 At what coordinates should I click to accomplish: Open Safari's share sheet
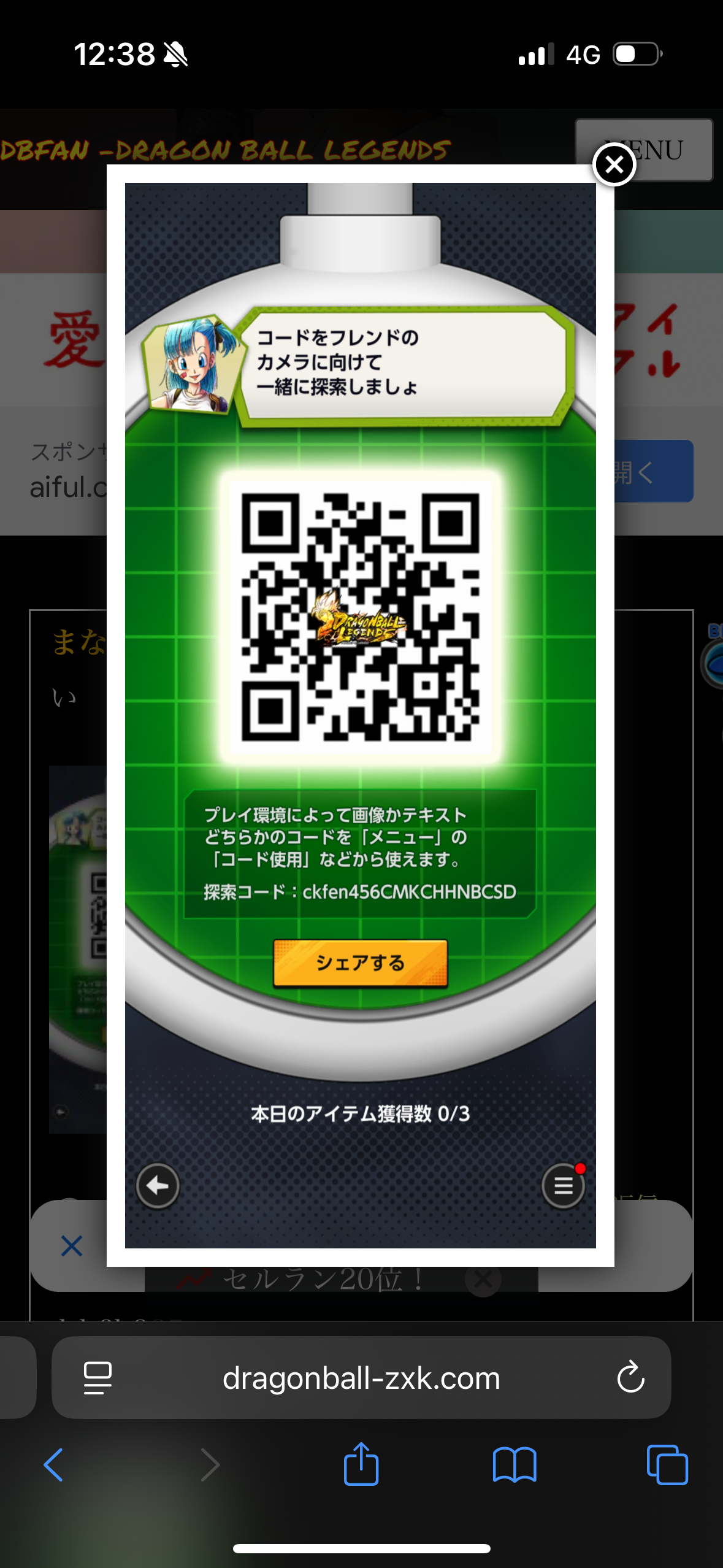[x=361, y=1464]
